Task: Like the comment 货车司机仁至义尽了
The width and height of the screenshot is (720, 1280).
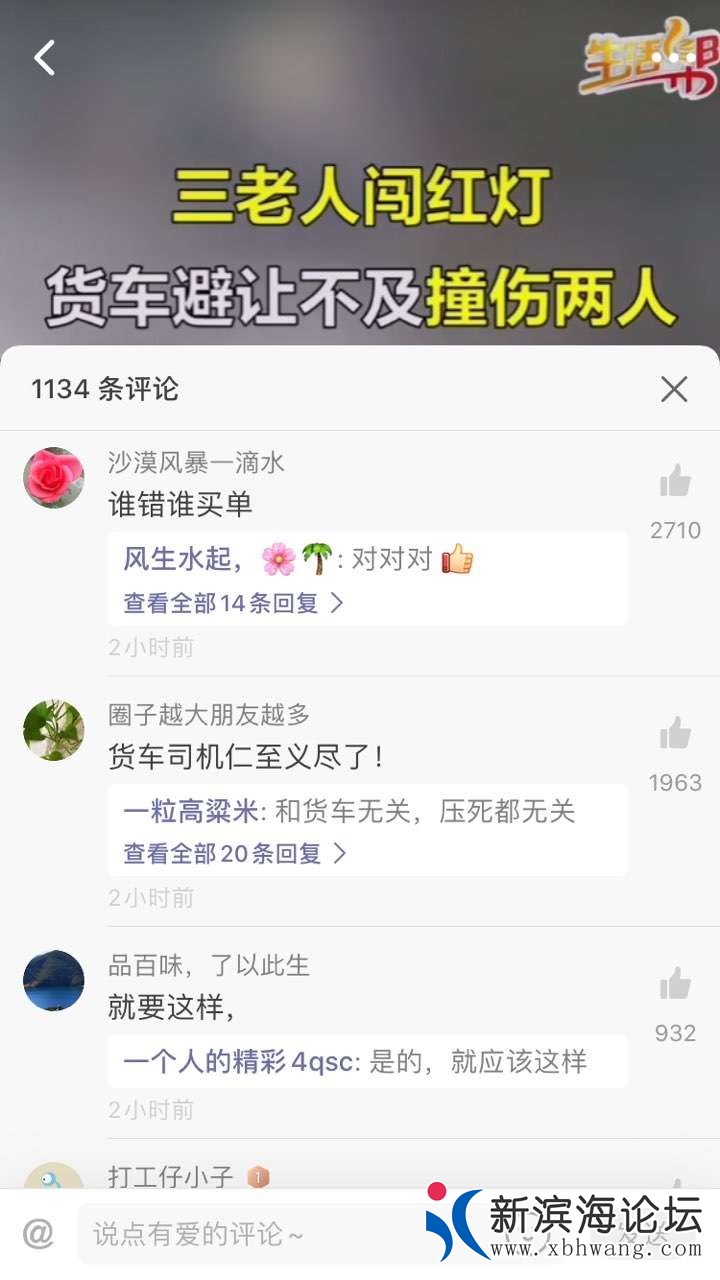Action: tap(675, 734)
